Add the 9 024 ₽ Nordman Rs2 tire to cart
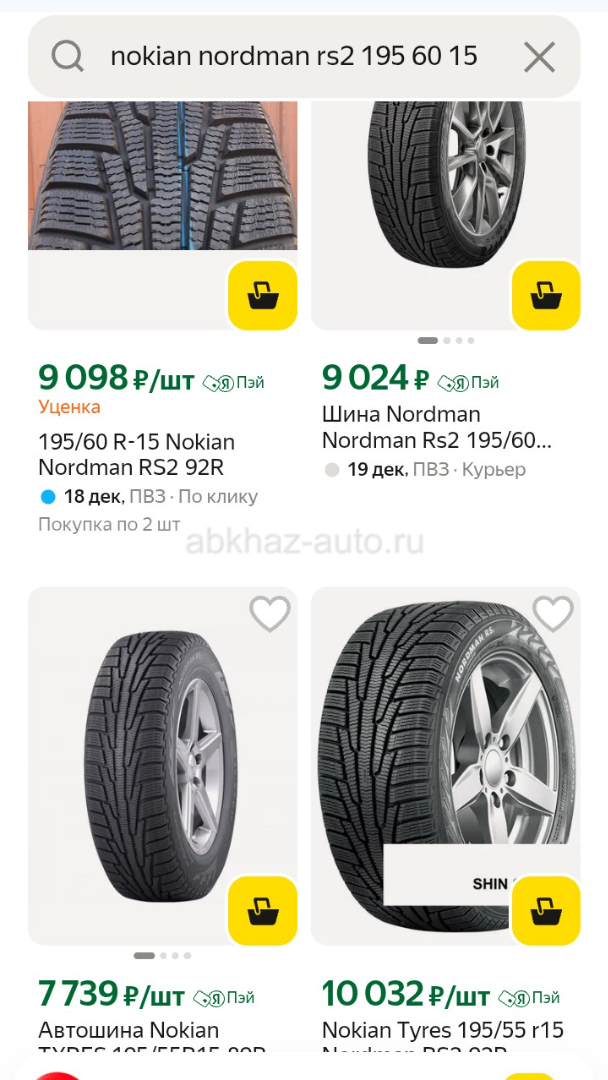The width and height of the screenshot is (608, 1080). pos(546,296)
